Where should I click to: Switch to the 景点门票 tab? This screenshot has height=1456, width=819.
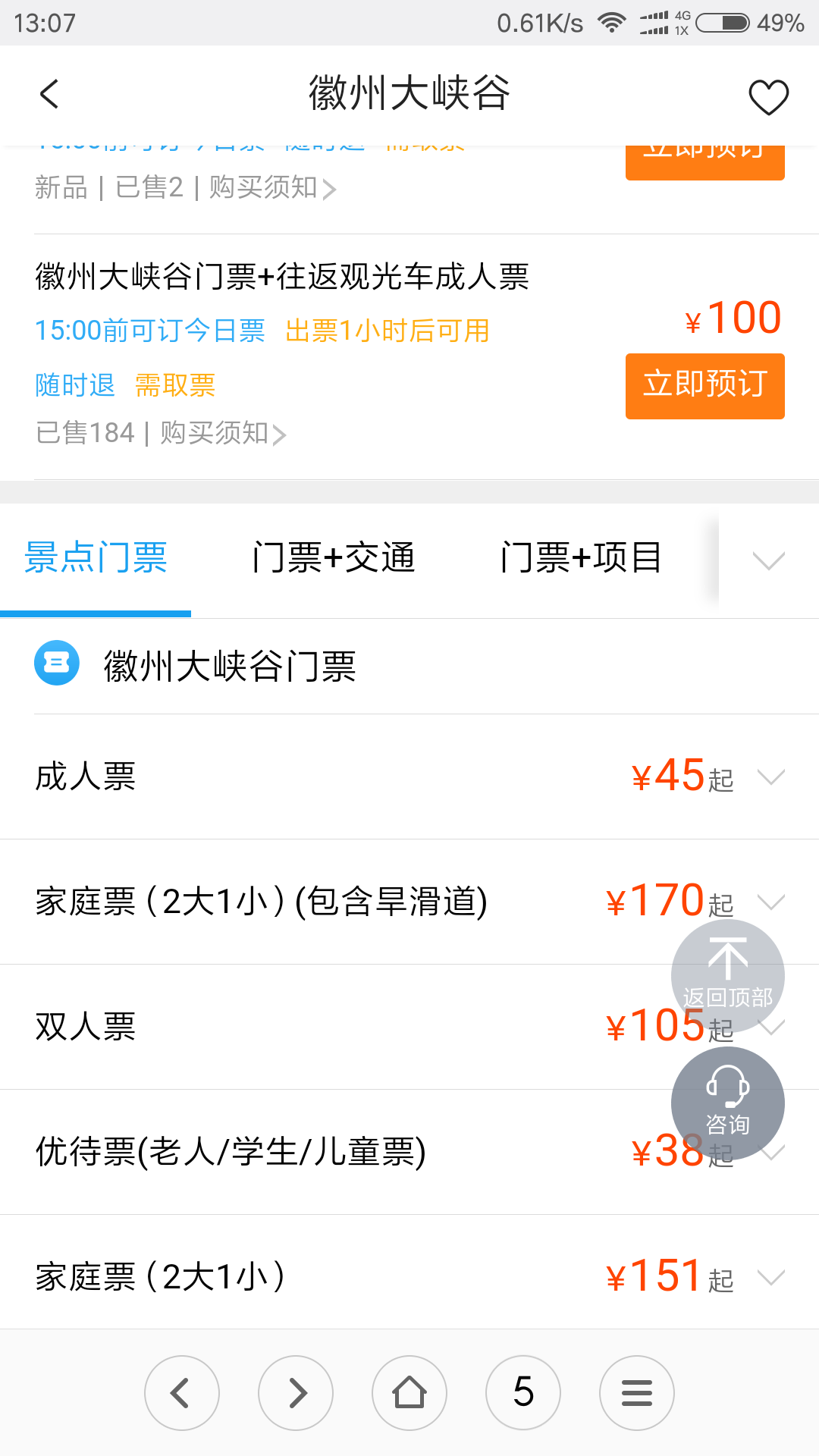pyautogui.click(x=96, y=558)
